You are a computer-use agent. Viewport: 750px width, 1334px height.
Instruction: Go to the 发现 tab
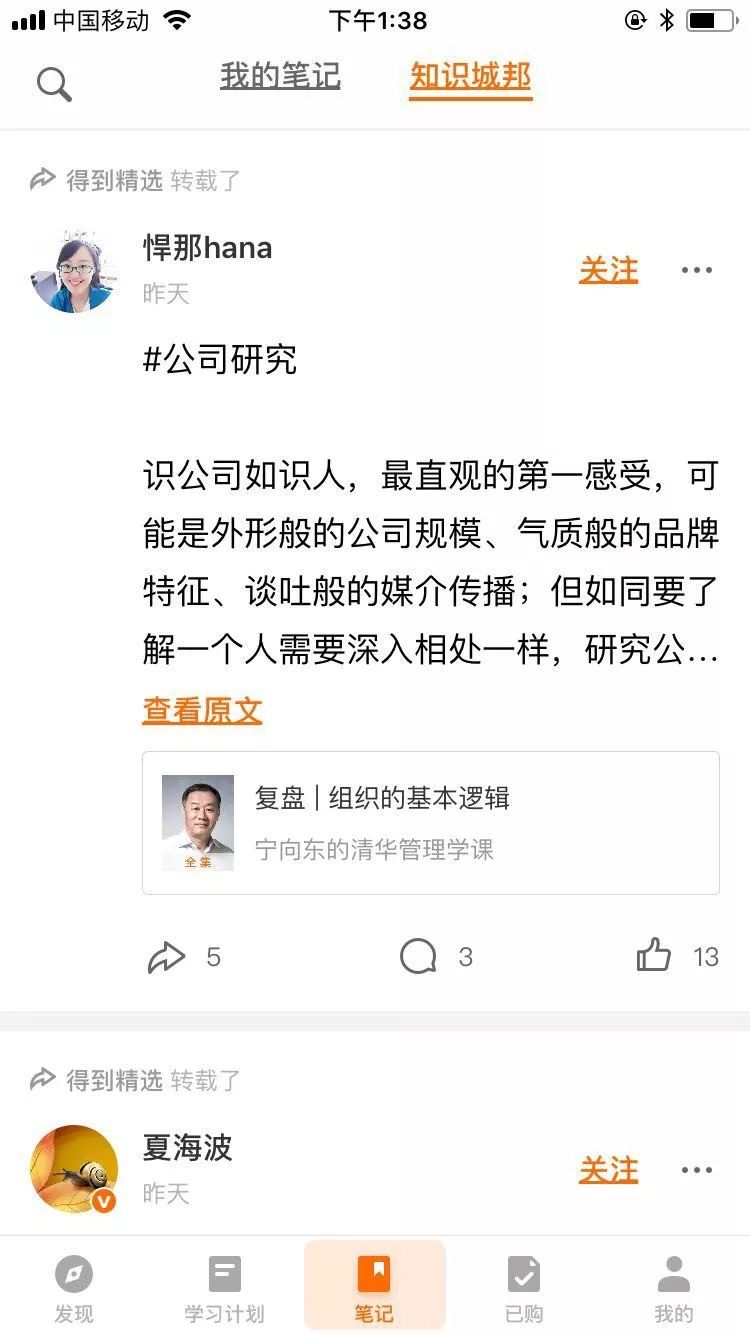click(74, 1288)
